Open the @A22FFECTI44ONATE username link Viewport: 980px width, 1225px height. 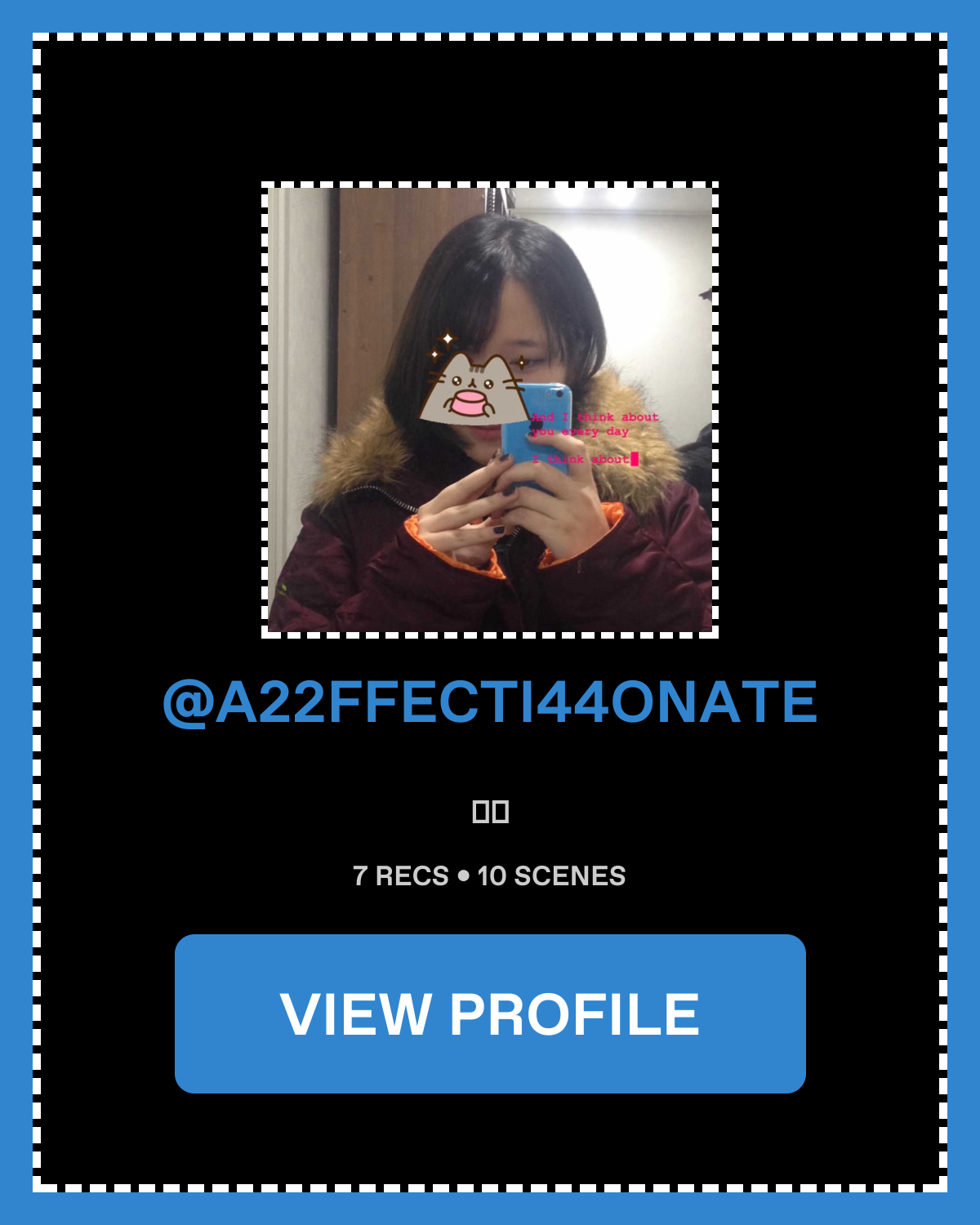tap(490, 702)
